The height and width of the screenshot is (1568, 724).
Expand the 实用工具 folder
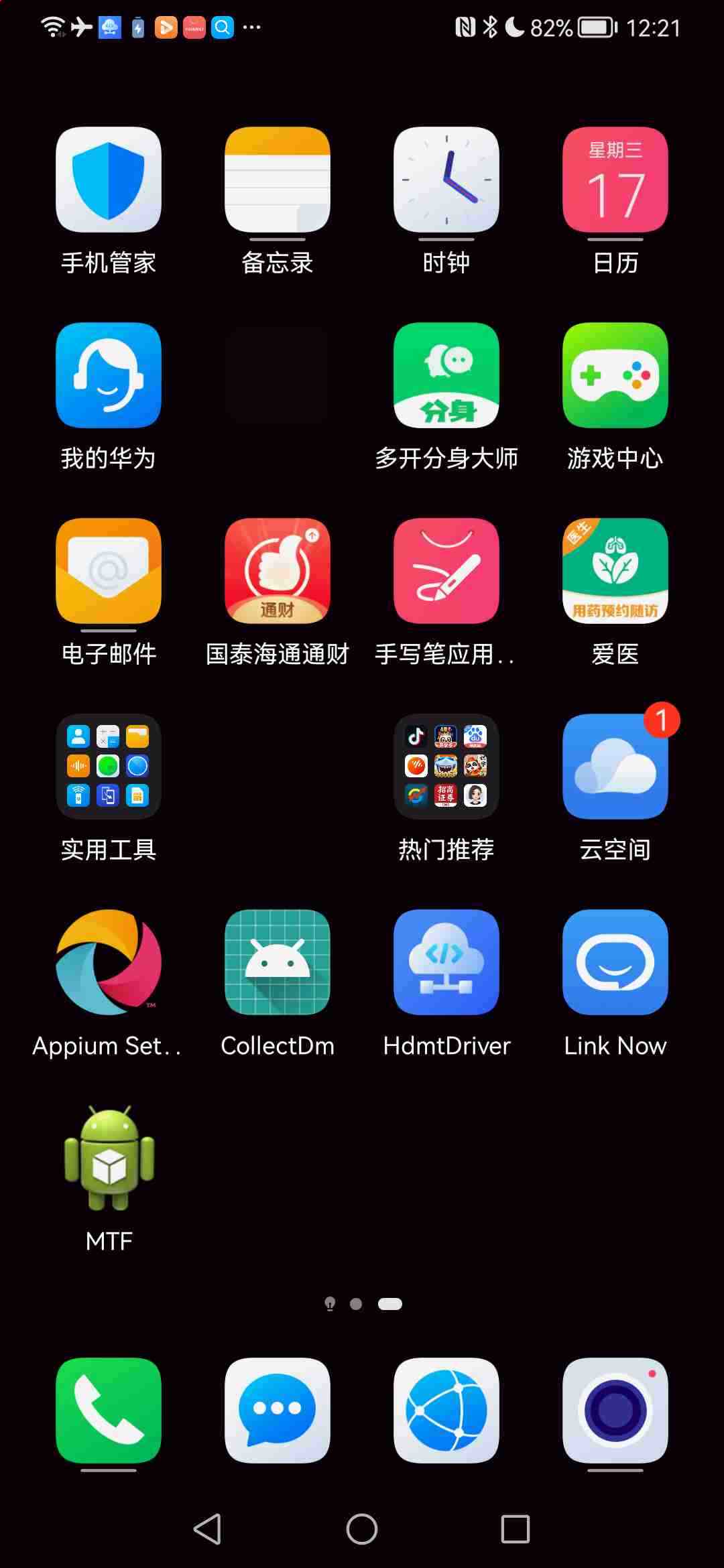click(109, 767)
